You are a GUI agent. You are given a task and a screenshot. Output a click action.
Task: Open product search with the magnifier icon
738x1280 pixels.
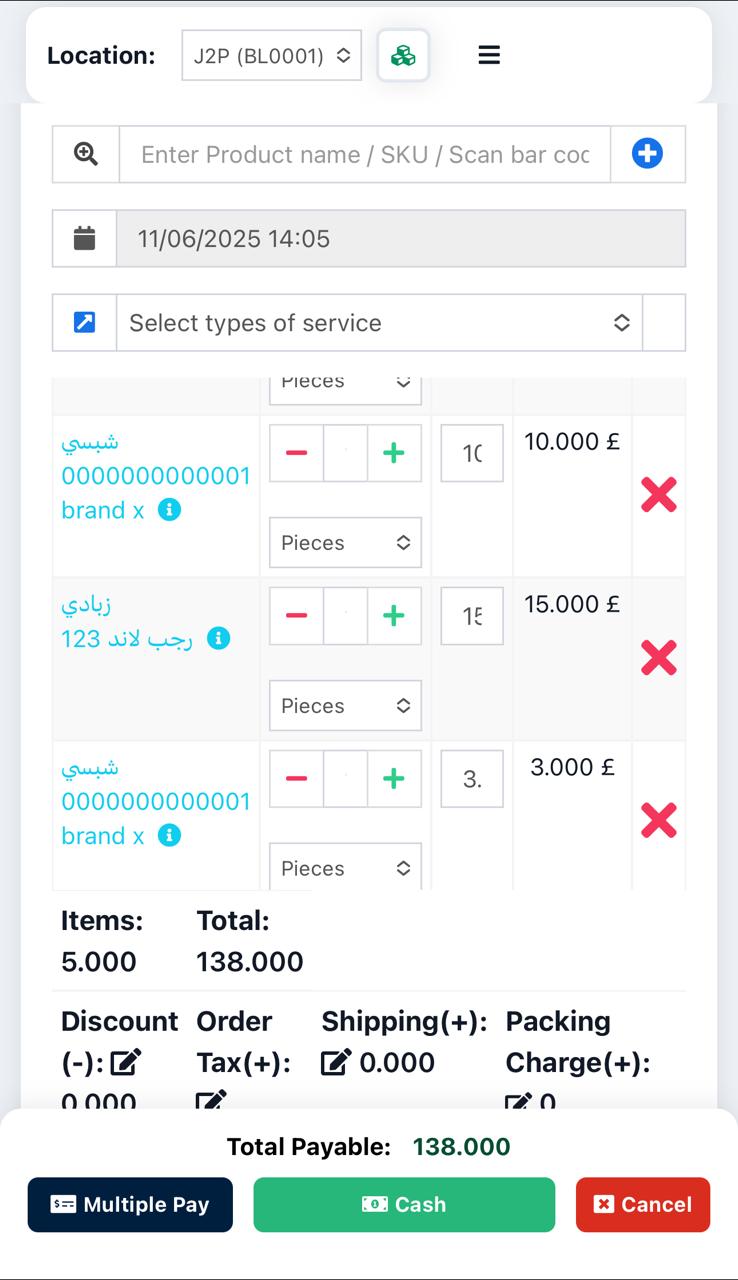[85, 154]
